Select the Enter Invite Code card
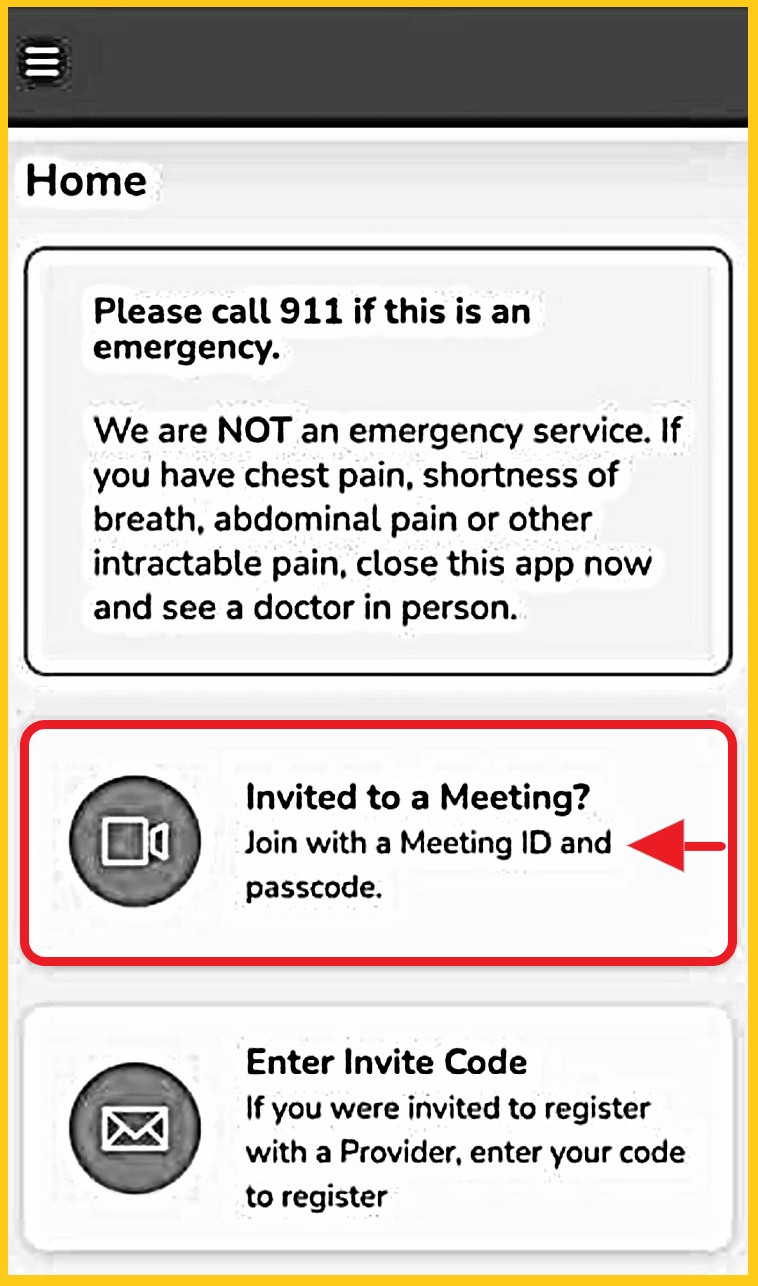 378,1129
